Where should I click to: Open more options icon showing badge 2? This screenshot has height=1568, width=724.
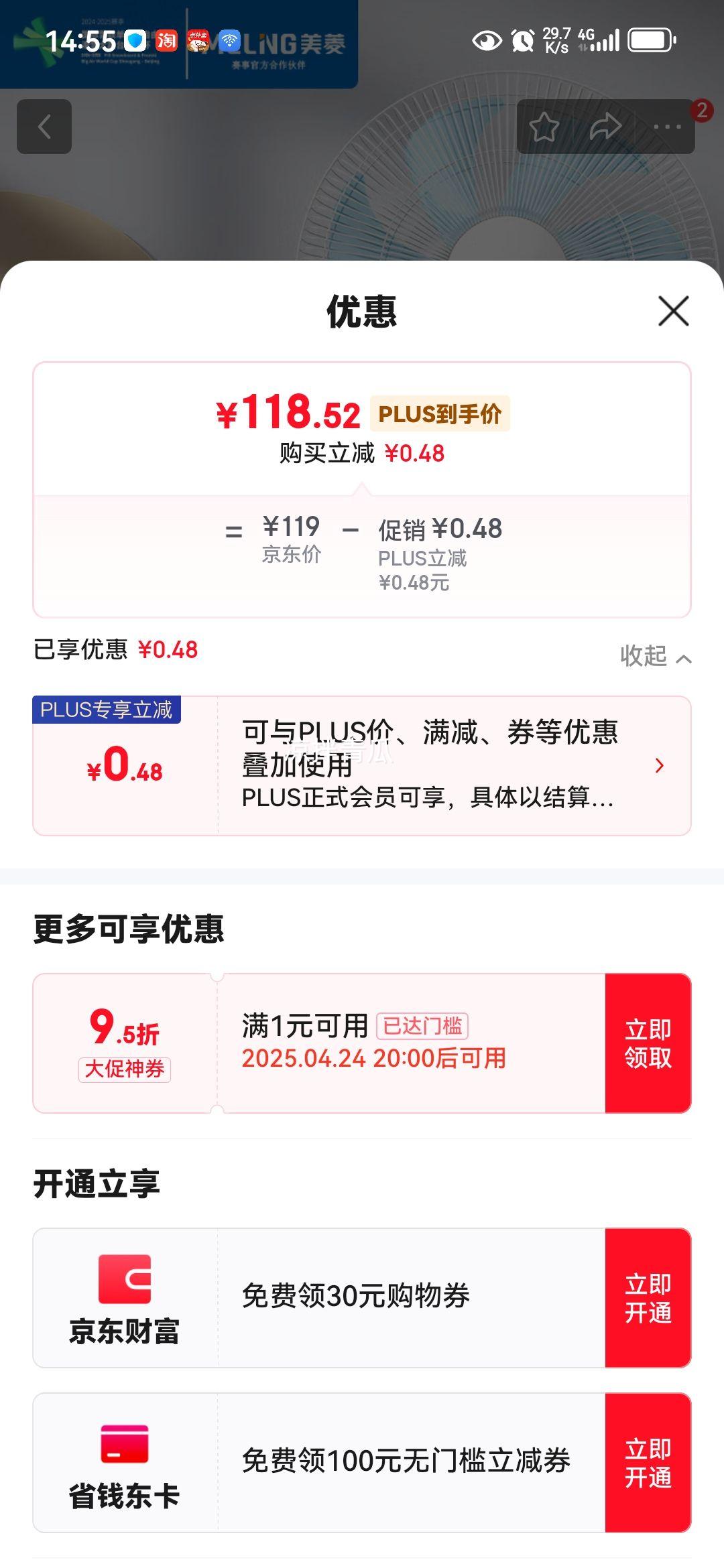(x=668, y=126)
